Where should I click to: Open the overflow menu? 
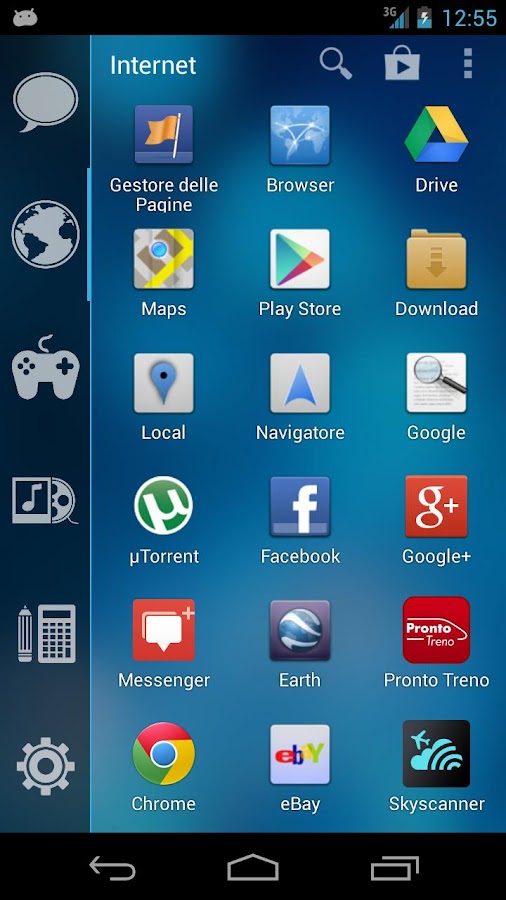468,63
